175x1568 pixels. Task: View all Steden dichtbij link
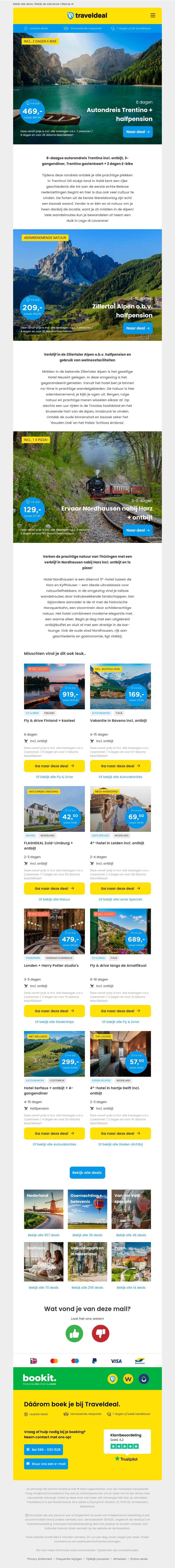tap(120, 1144)
